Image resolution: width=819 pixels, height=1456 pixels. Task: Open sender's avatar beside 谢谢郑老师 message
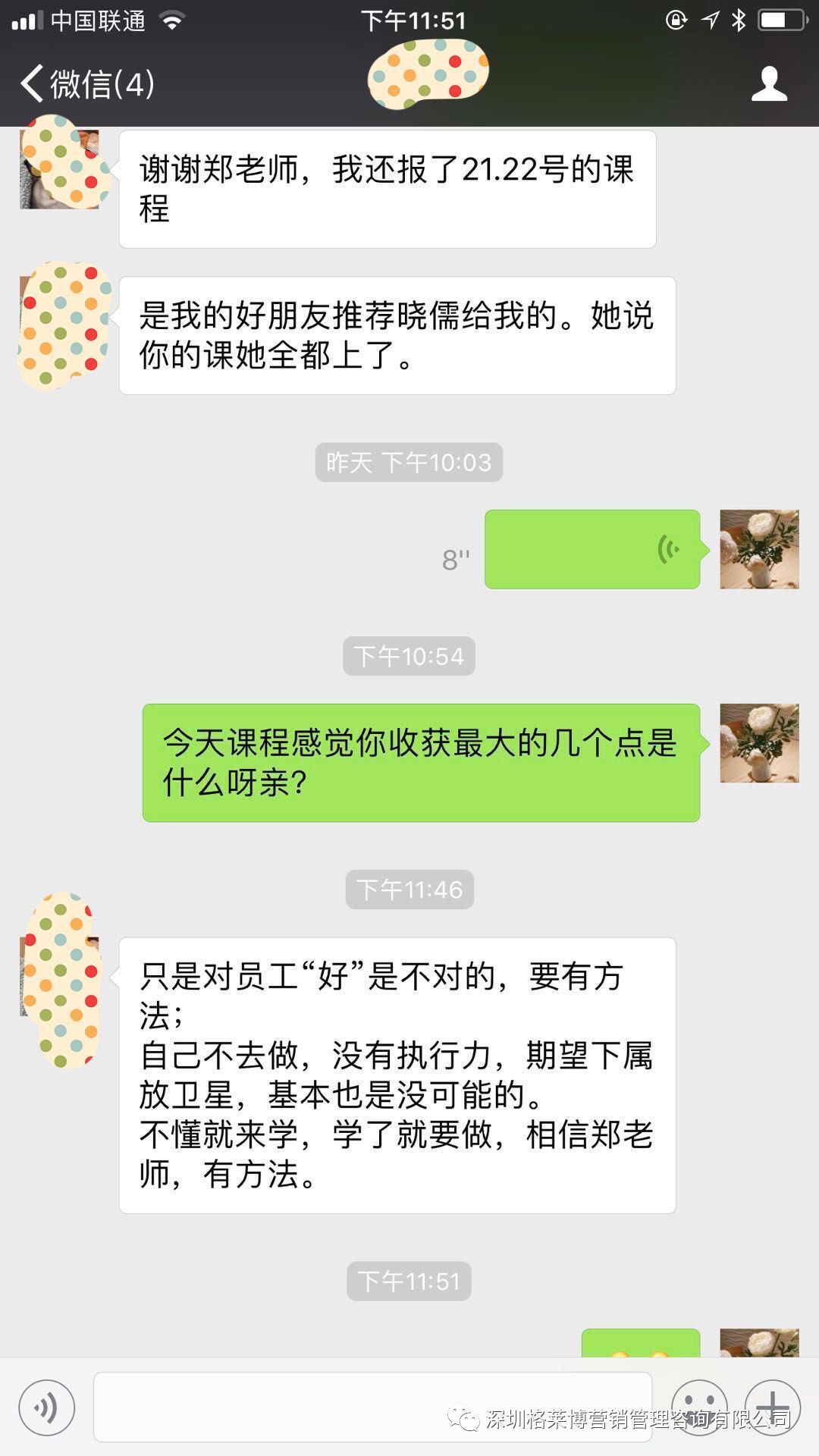61,168
